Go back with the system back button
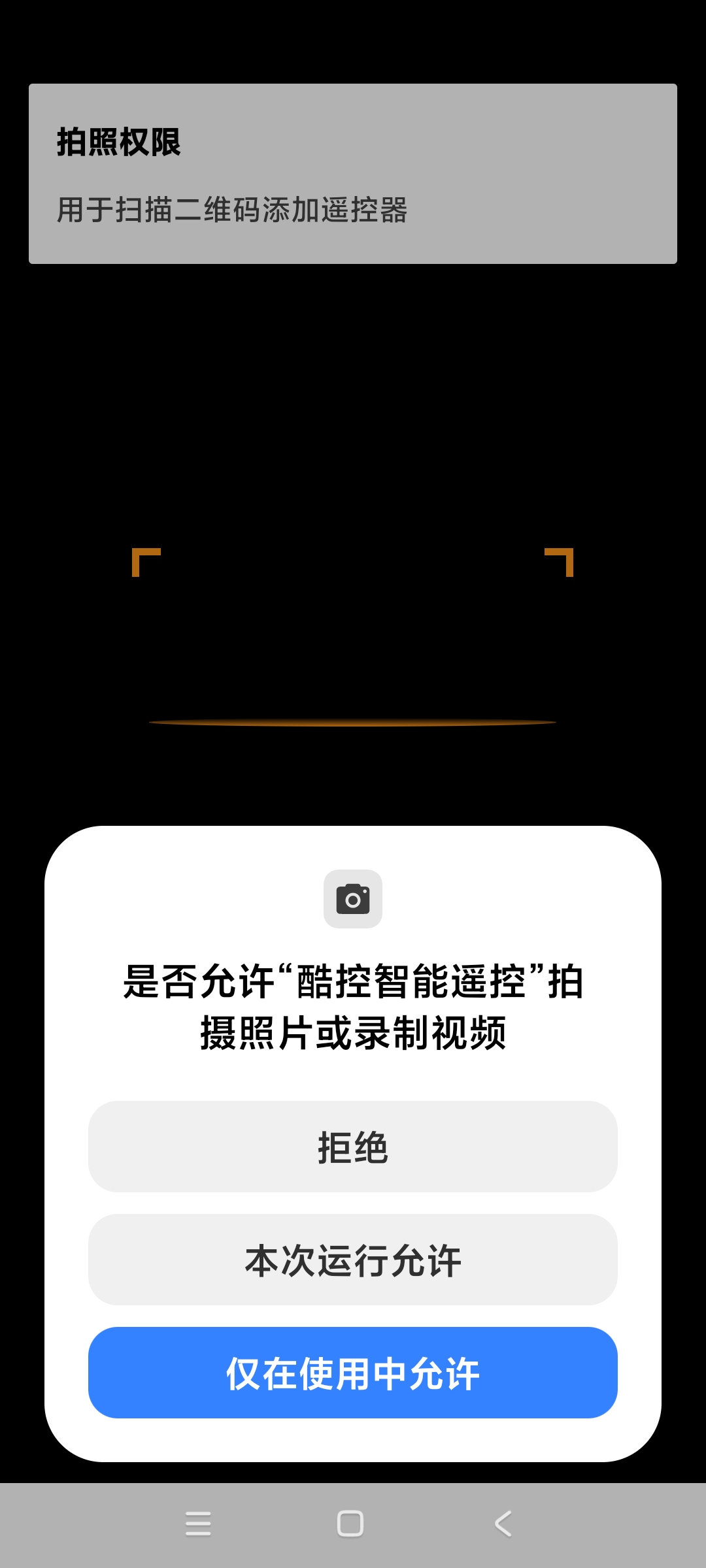706x1568 pixels. coord(503,1524)
